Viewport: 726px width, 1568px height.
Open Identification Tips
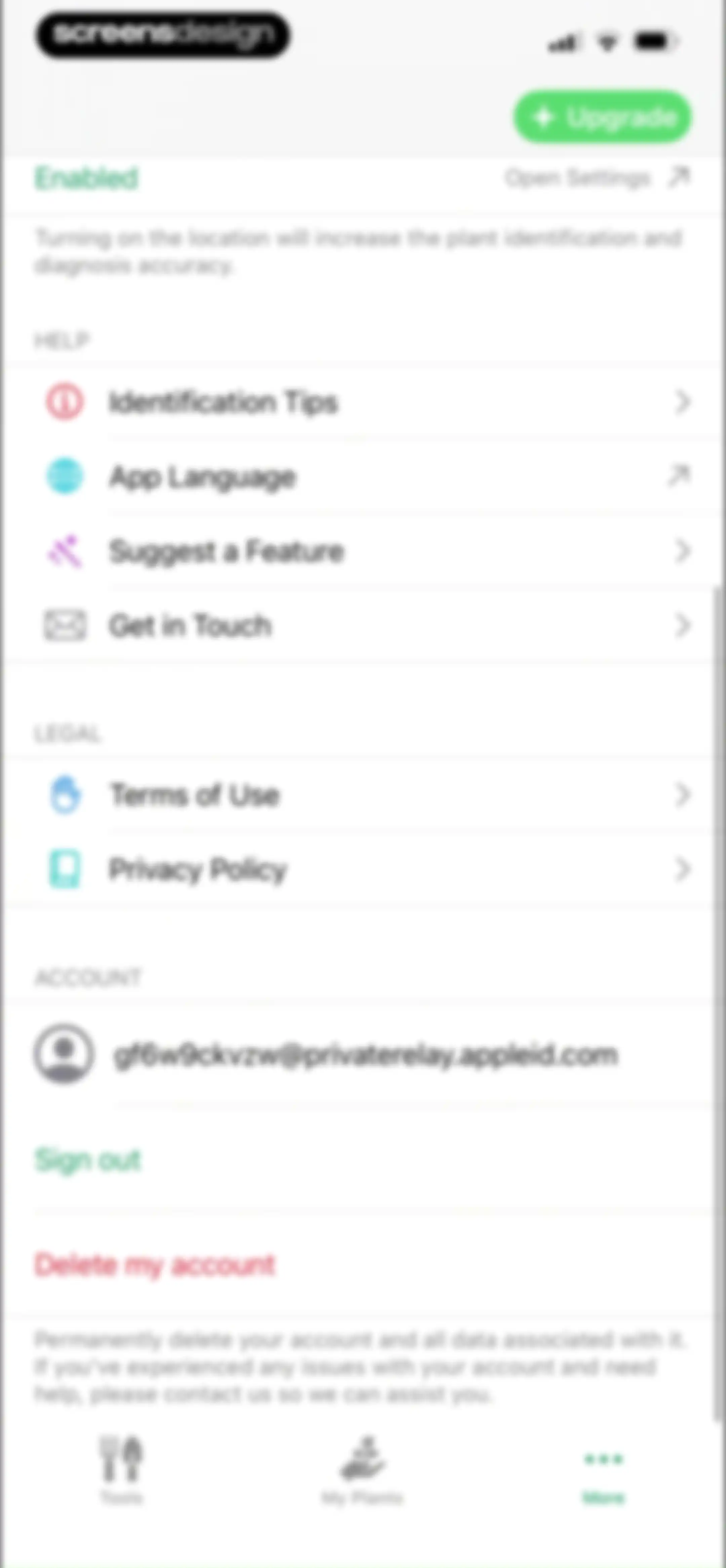tap(363, 402)
